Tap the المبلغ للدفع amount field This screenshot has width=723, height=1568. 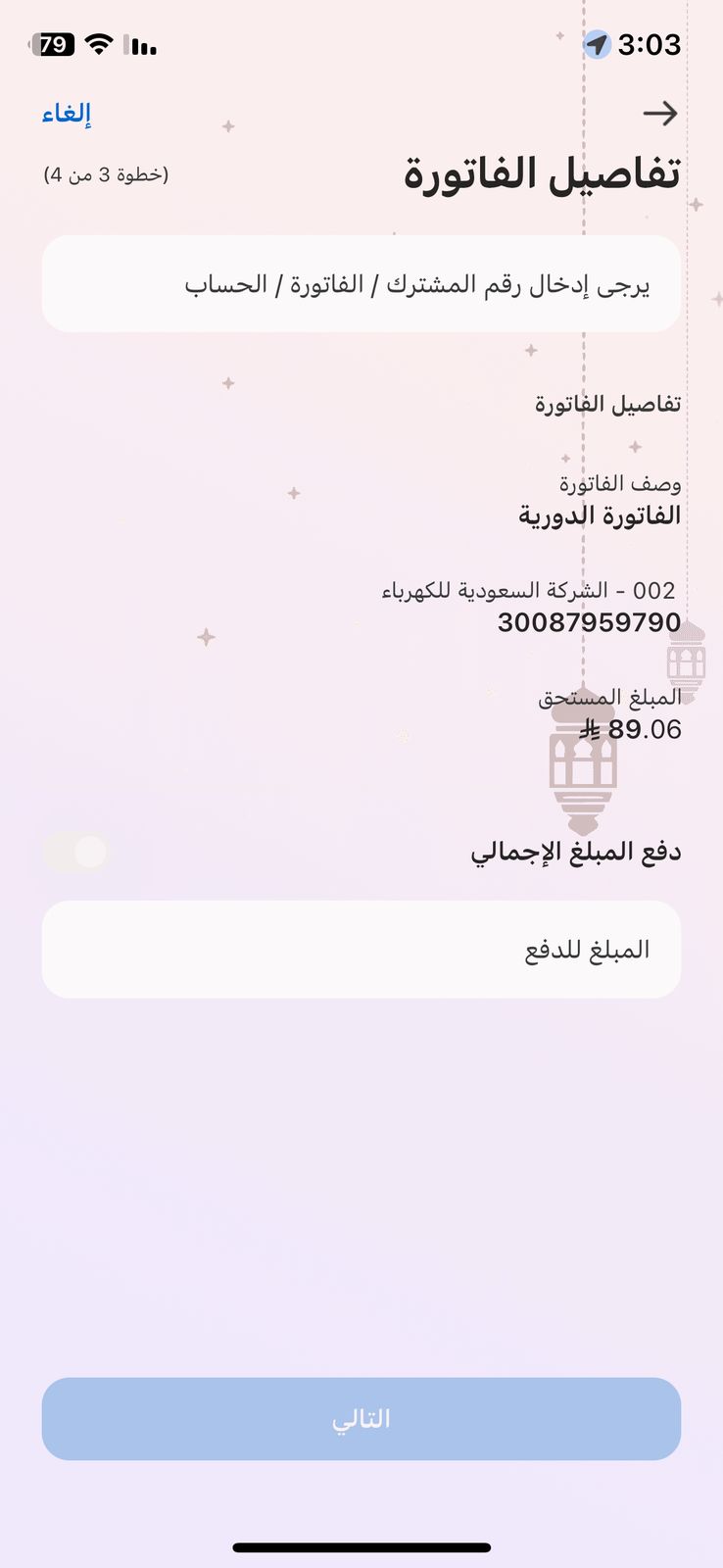click(361, 950)
